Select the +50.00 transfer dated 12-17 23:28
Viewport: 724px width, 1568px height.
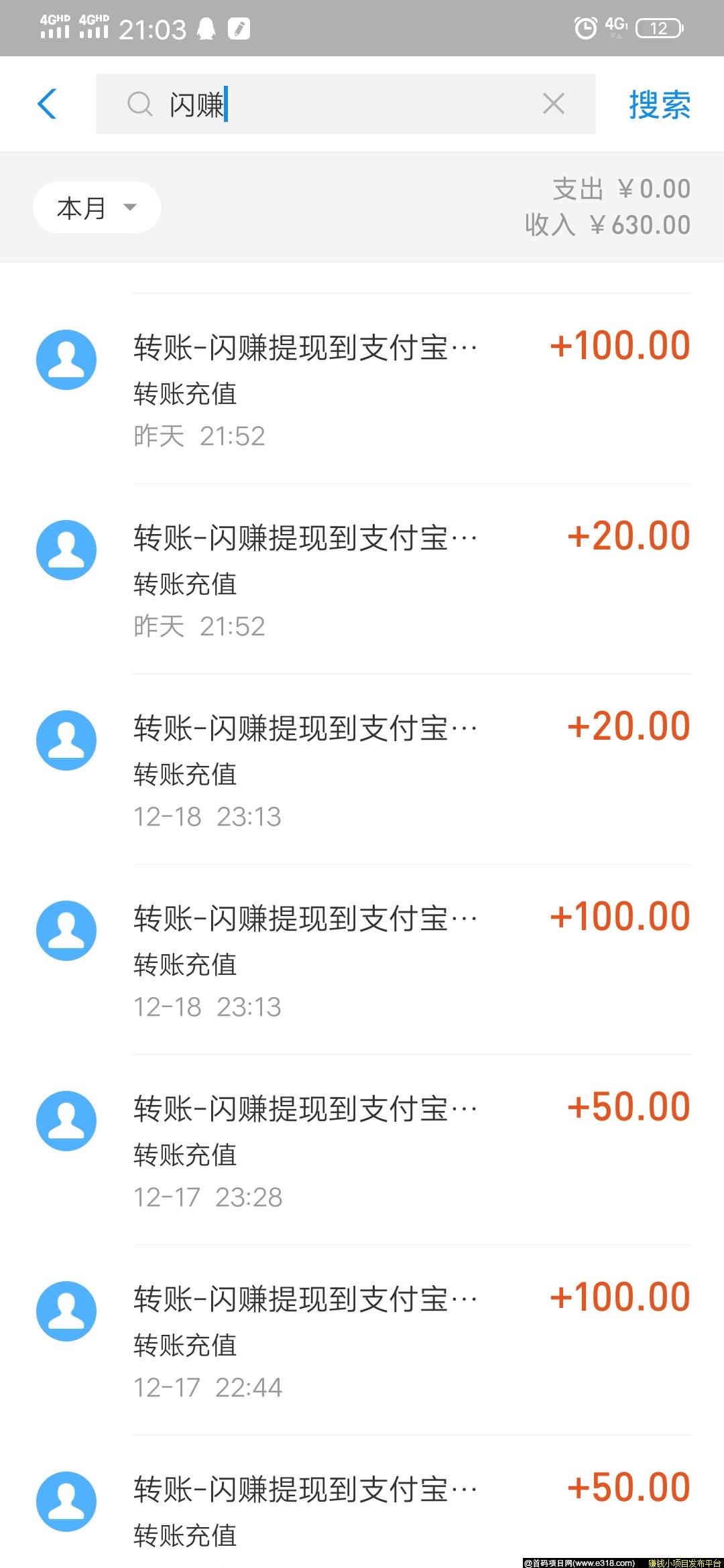click(x=362, y=1150)
